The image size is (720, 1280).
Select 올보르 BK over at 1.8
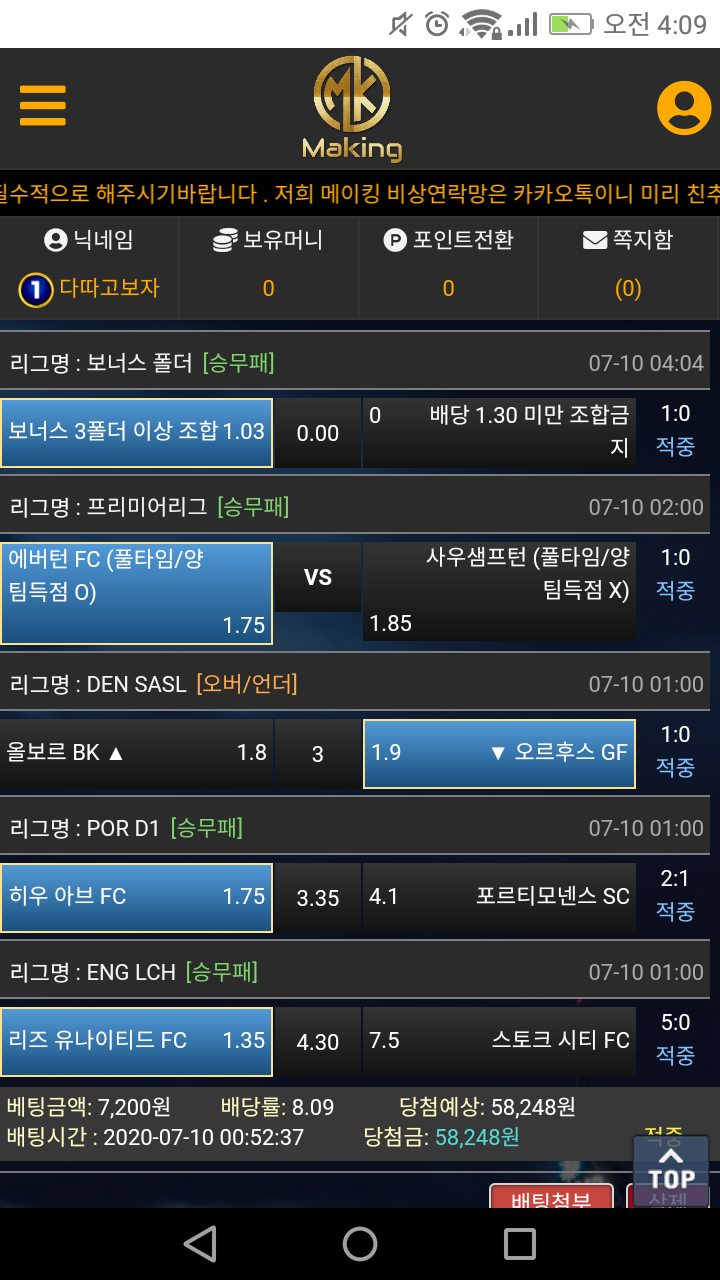click(136, 753)
